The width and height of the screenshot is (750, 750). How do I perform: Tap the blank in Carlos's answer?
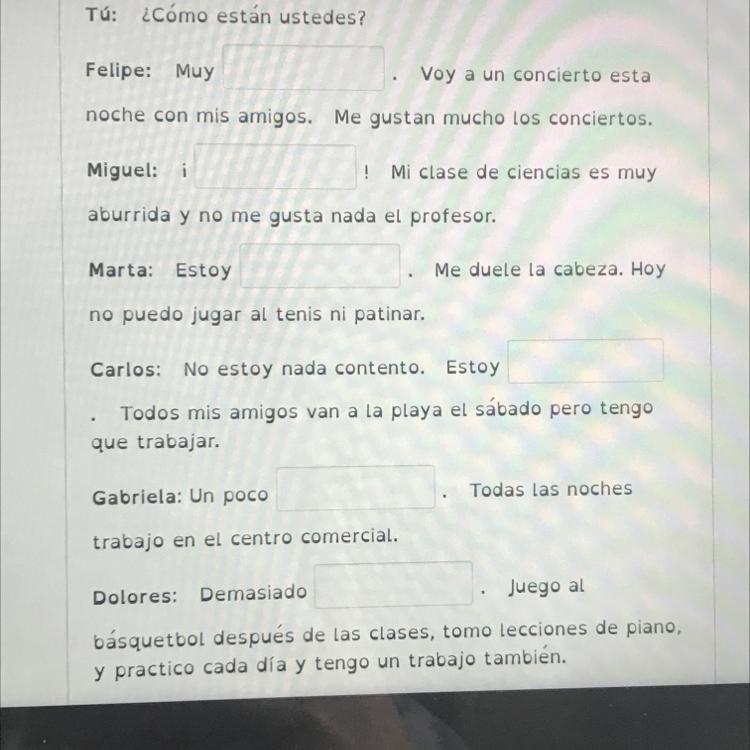[x=585, y=361]
